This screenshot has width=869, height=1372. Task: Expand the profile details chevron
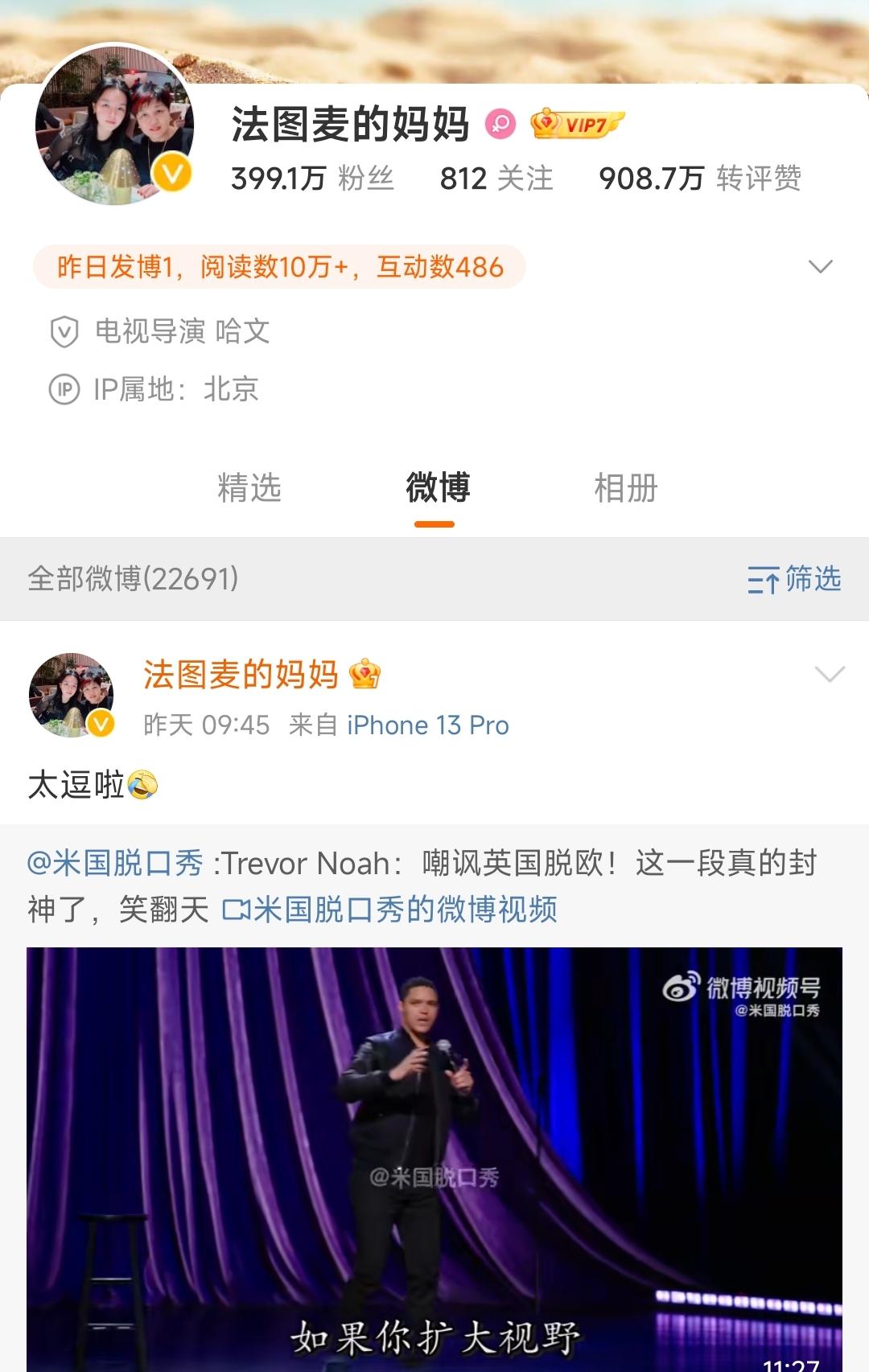(x=820, y=267)
